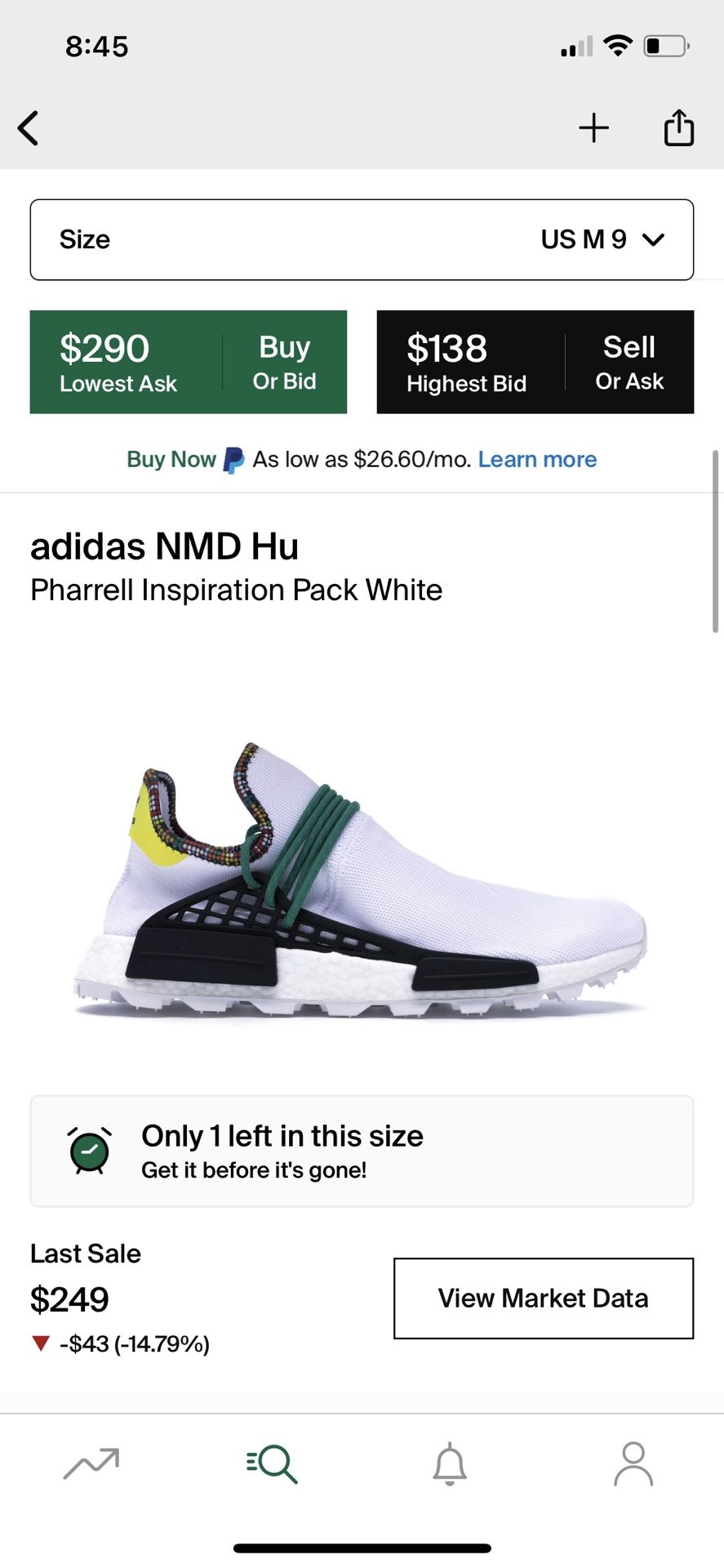Viewport: 724px width, 1568px height.
Task: Switch to the search browse tab
Action: [x=272, y=1463]
